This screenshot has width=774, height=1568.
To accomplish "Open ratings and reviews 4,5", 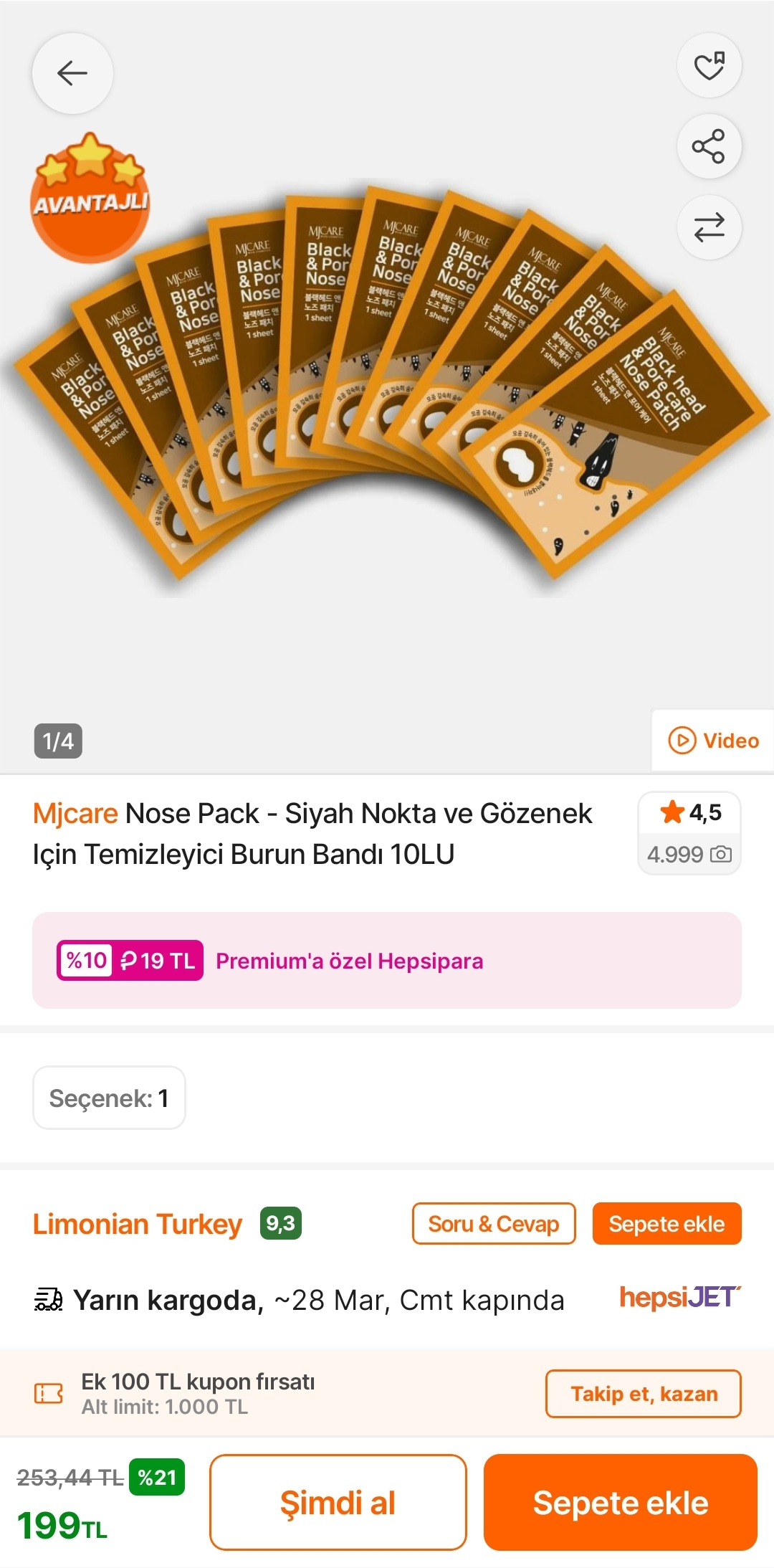I will (689, 832).
